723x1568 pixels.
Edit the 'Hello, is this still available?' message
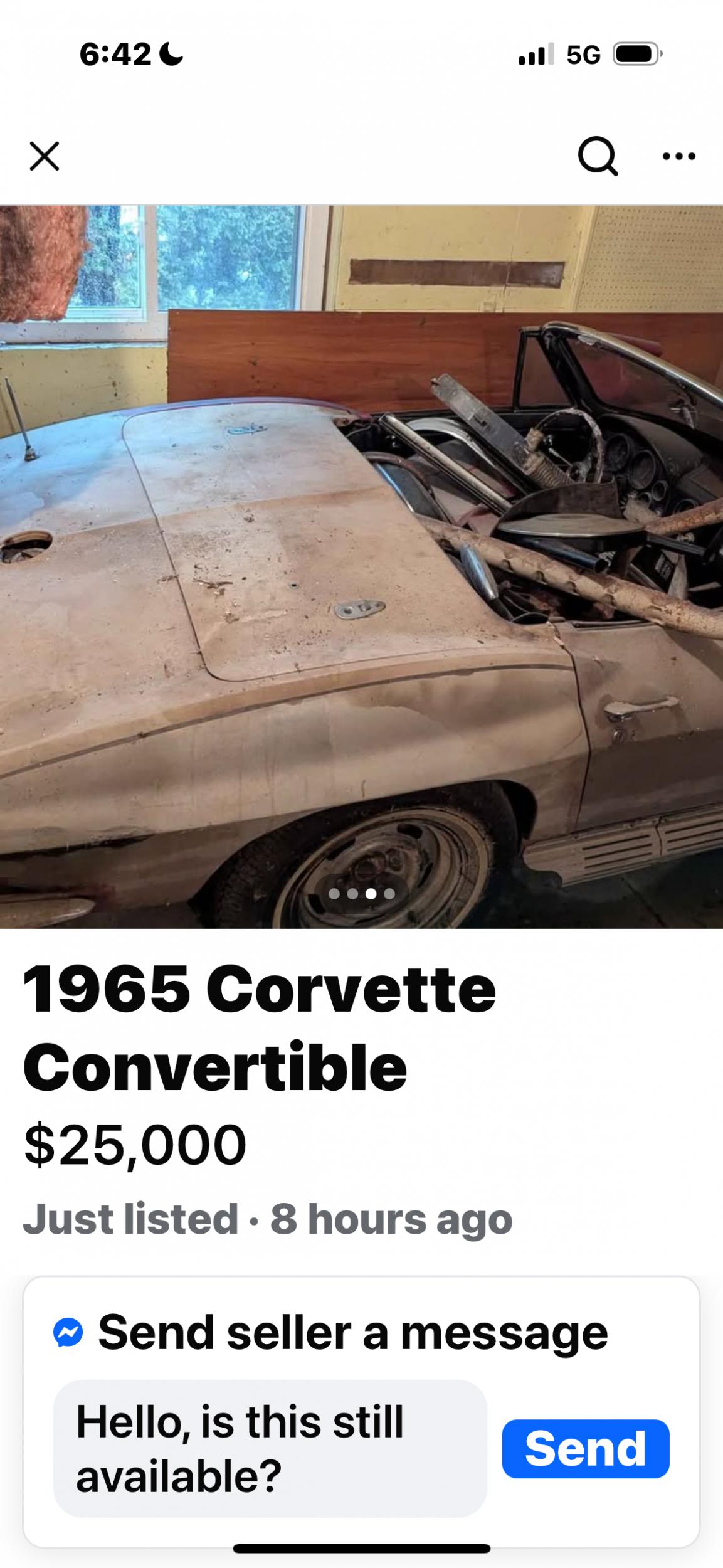[x=270, y=1448]
